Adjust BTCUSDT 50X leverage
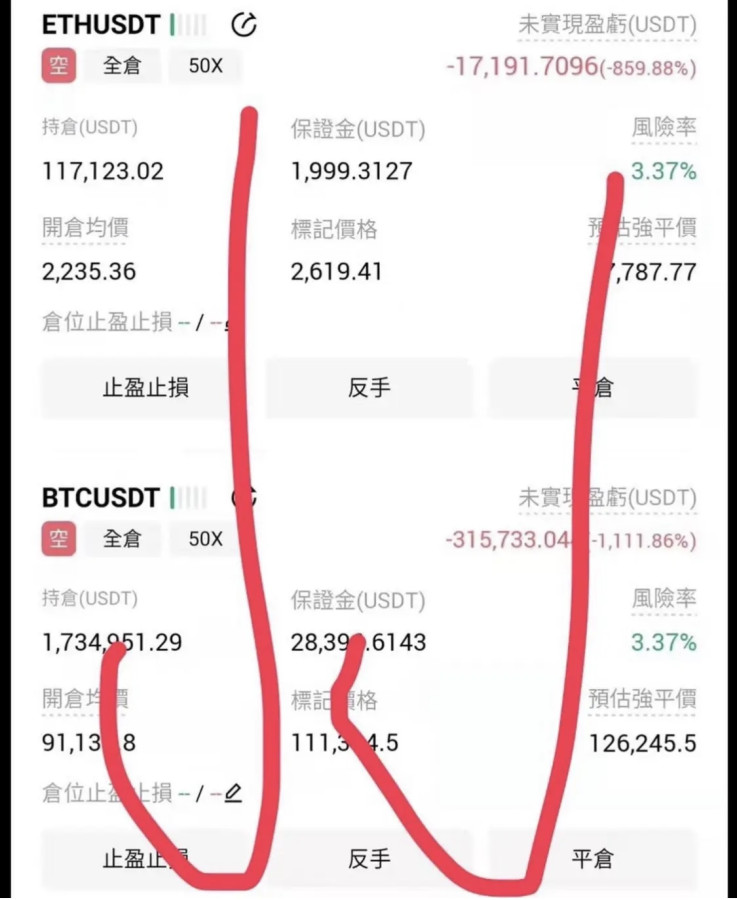This screenshot has height=900, width=737. click(x=205, y=539)
